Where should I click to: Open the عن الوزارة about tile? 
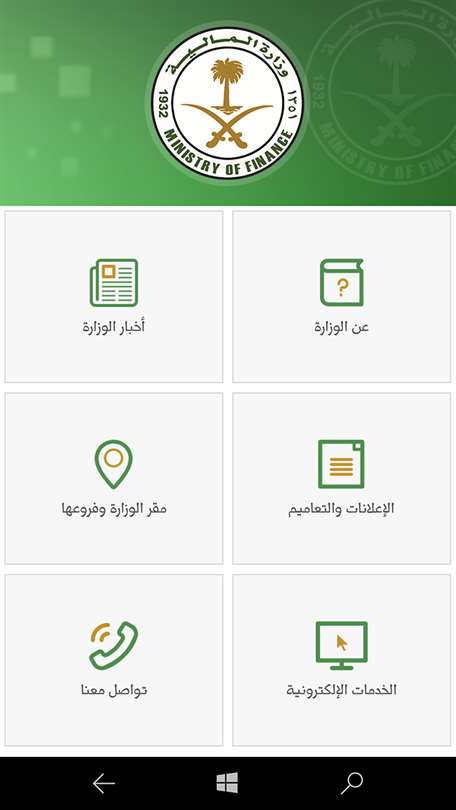pos(341,297)
